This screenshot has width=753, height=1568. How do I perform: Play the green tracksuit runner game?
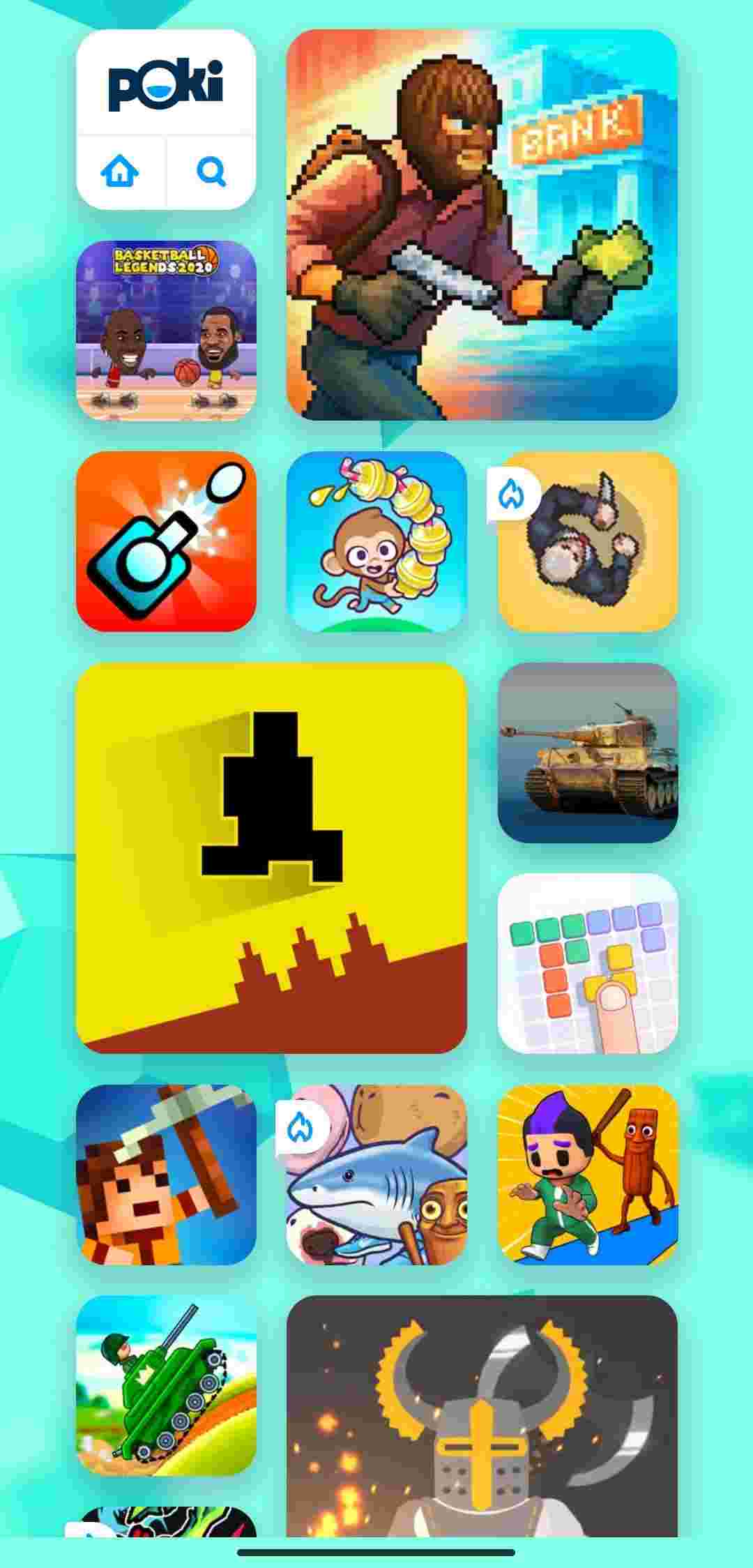pyautogui.click(x=588, y=1175)
